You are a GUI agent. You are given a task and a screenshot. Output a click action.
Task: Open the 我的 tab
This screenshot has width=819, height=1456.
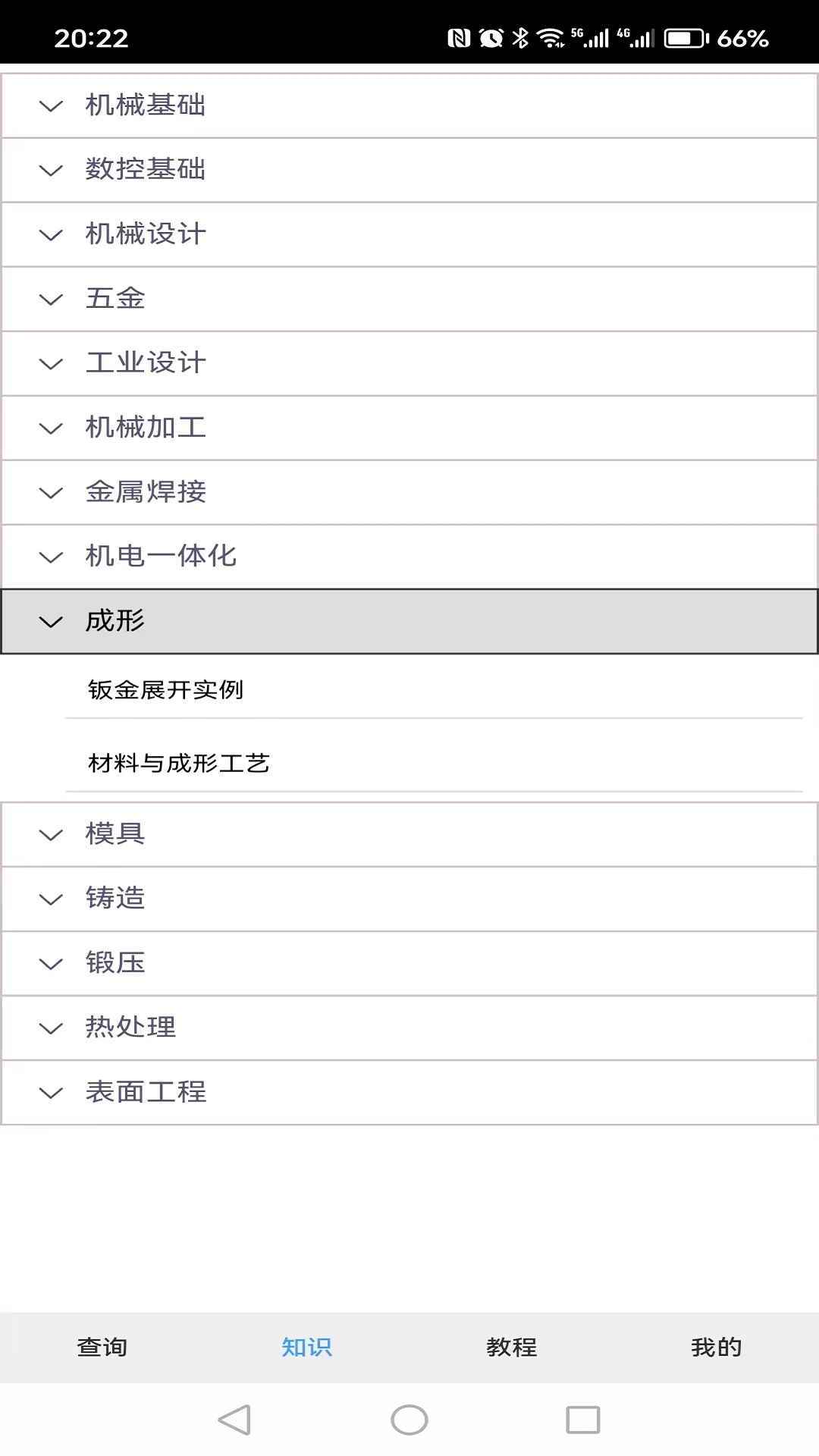(x=716, y=1348)
